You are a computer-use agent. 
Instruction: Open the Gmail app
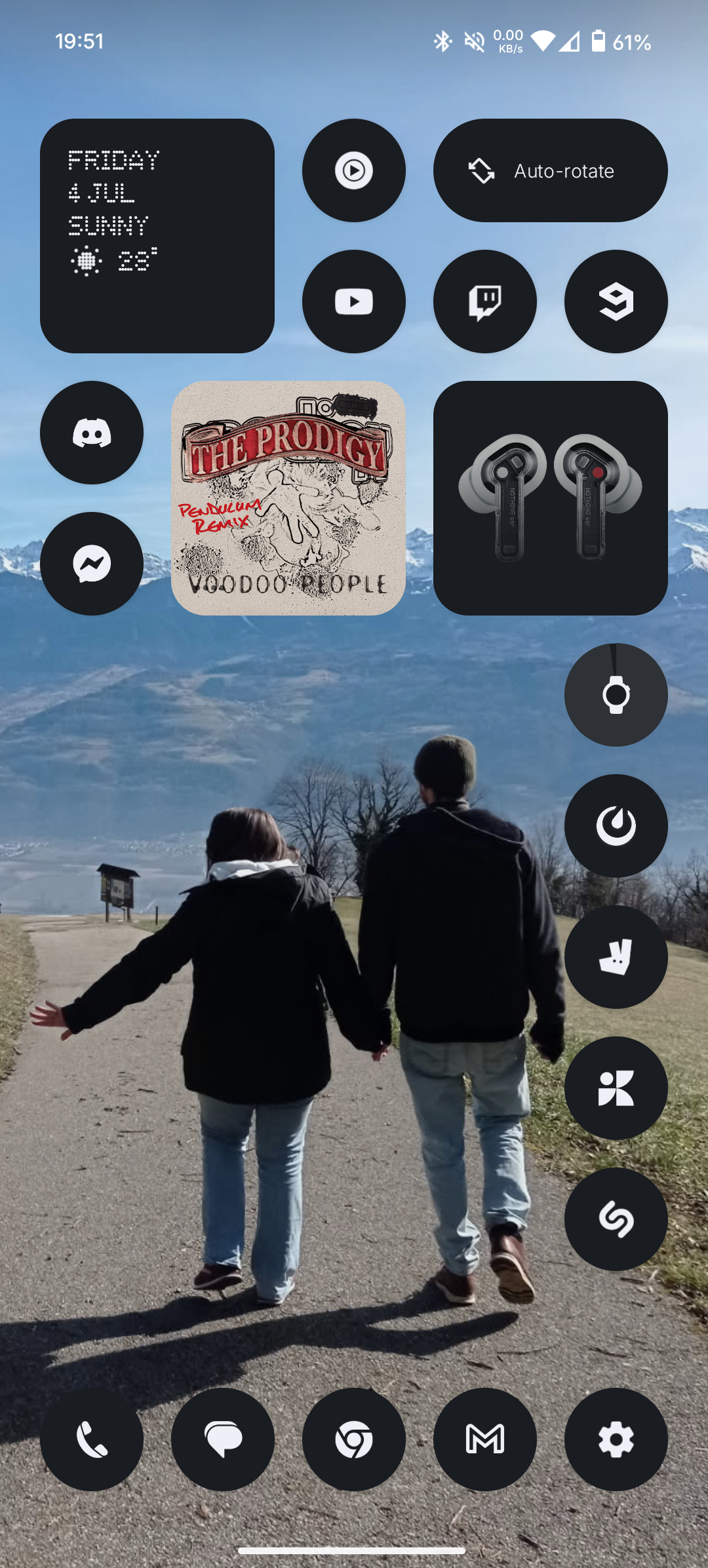(x=485, y=1440)
